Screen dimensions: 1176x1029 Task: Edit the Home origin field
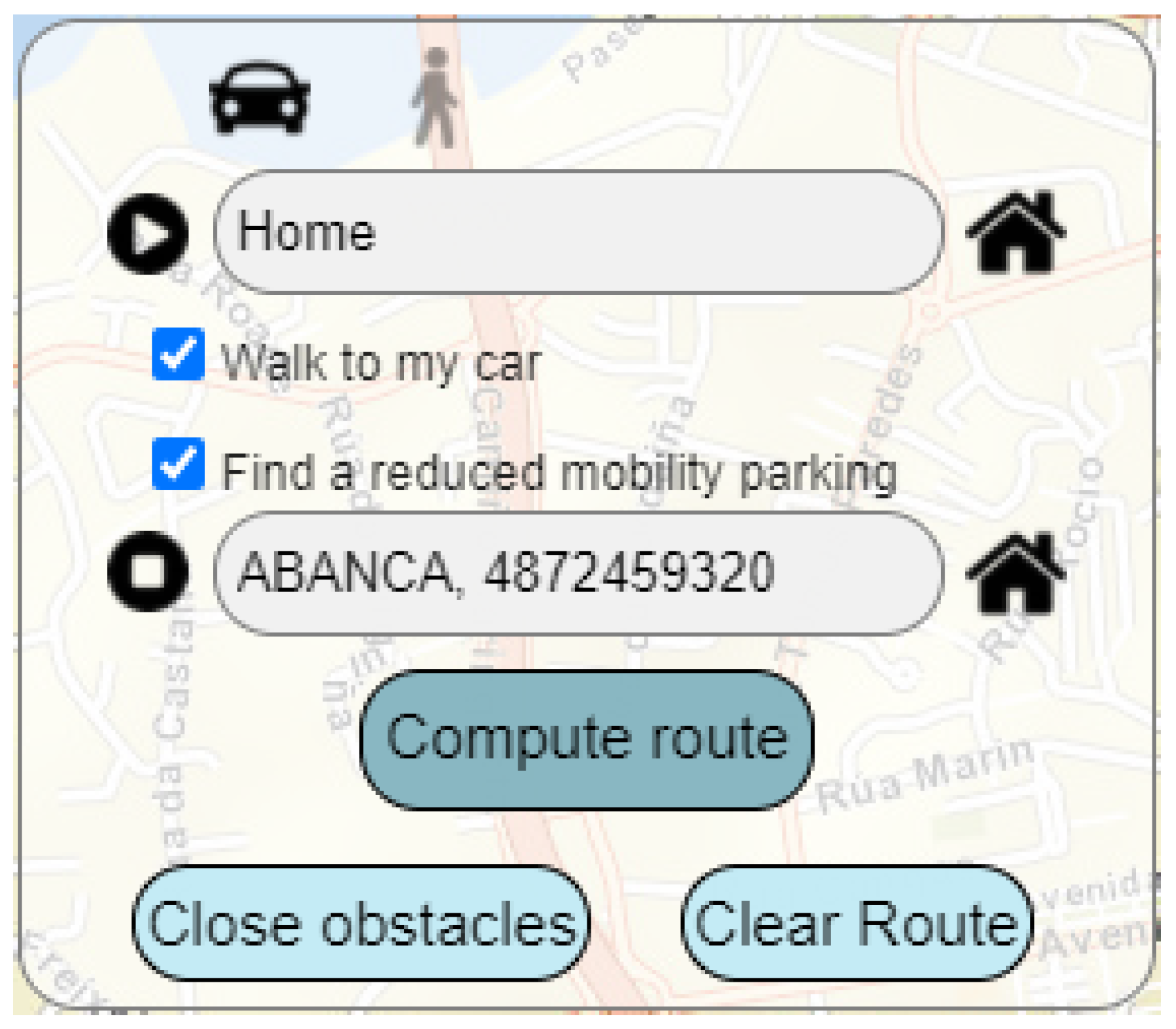(578, 232)
